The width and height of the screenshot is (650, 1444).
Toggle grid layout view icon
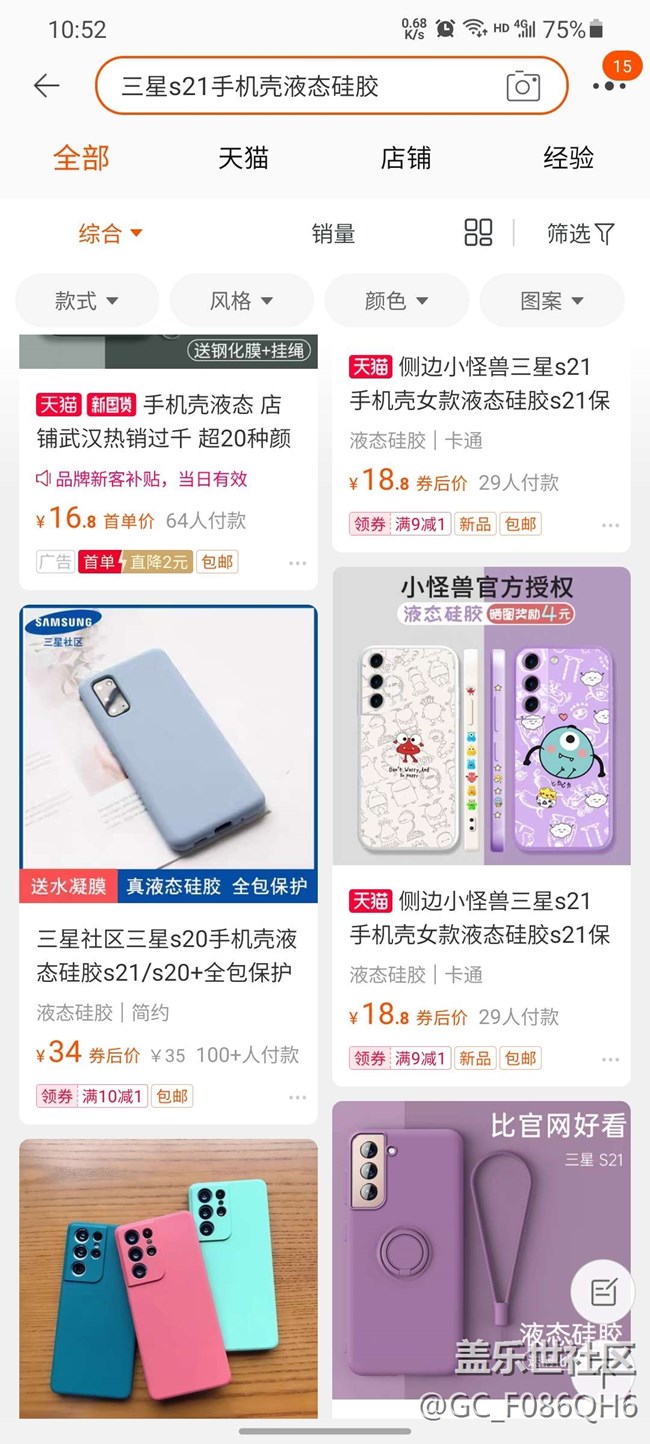[x=478, y=233]
